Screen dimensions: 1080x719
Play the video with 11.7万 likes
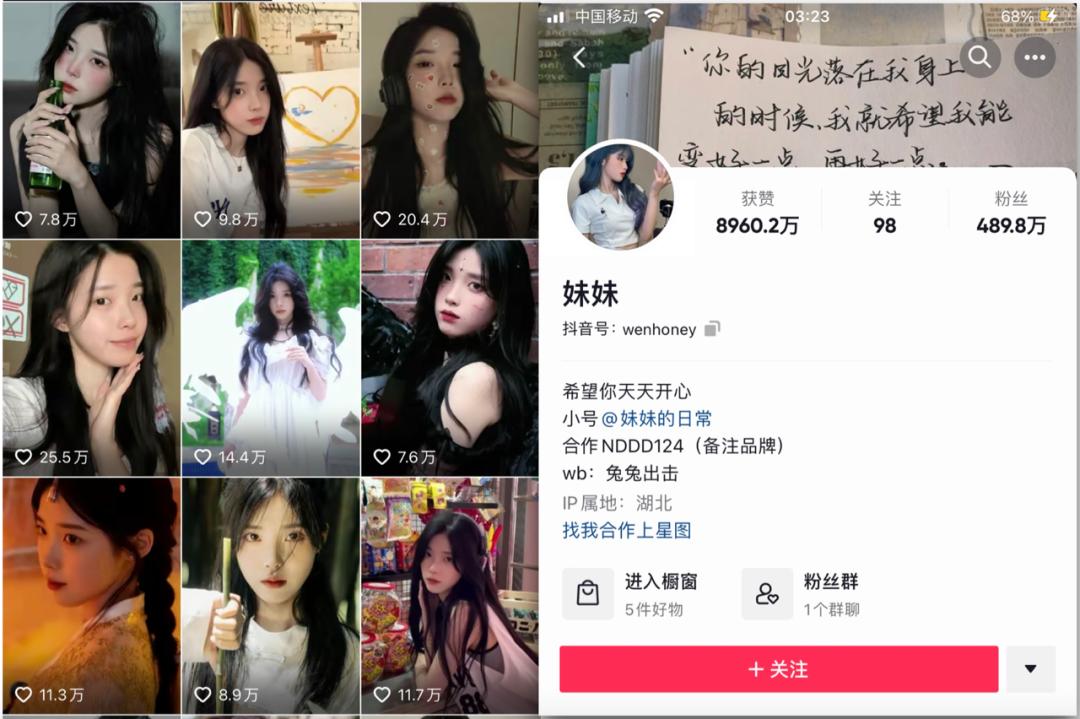450,595
